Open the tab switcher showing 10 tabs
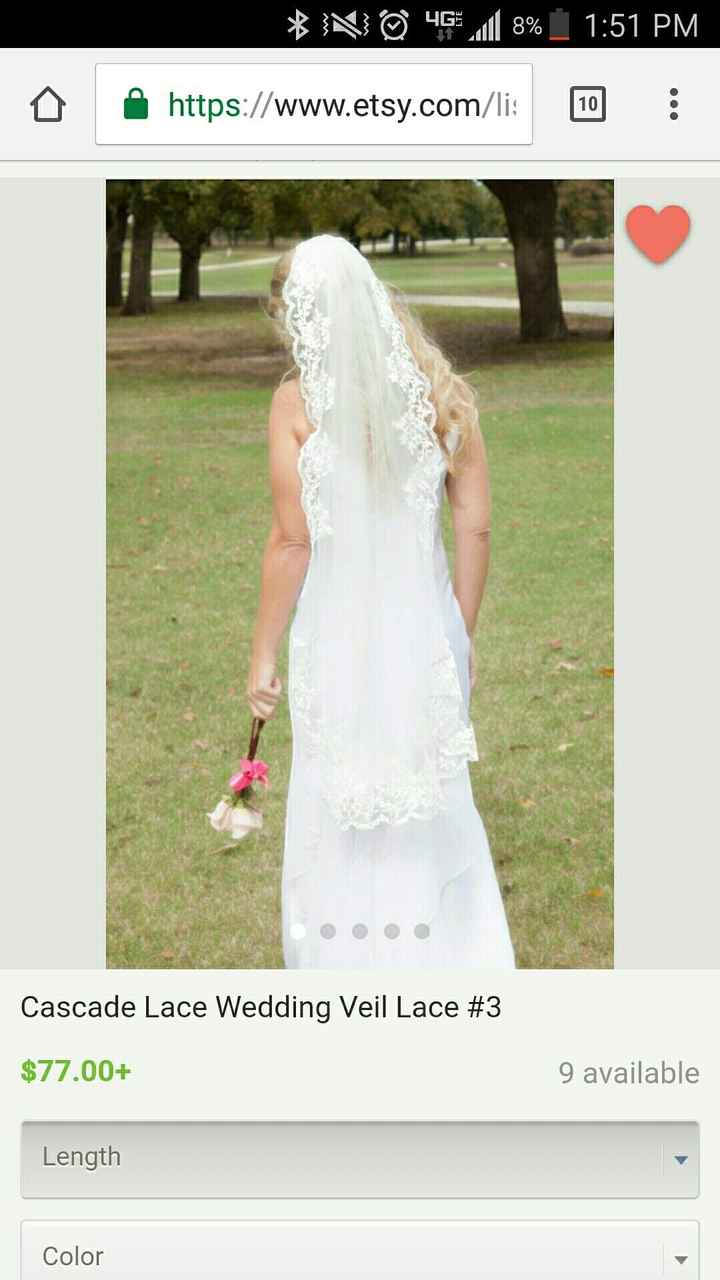720x1280 pixels. click(587, 104)
